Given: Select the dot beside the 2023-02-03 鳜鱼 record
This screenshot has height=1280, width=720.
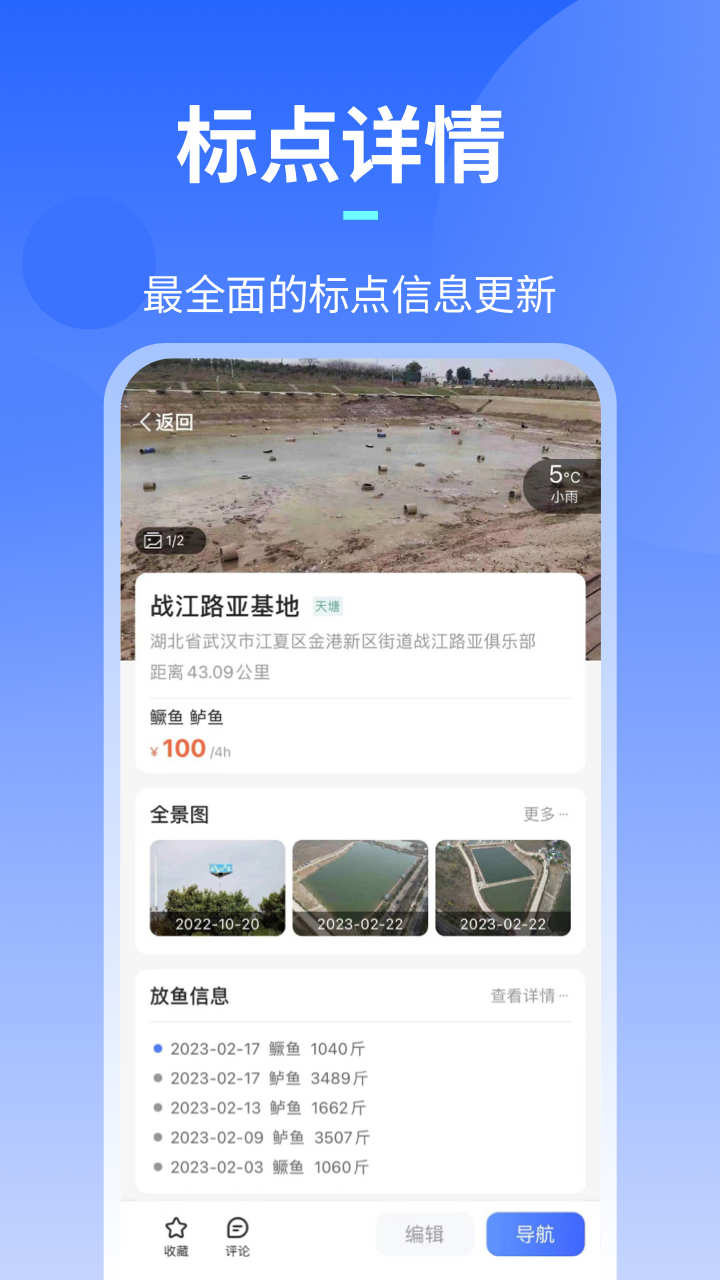Looking at the screenshot, I should [157, 1167].
